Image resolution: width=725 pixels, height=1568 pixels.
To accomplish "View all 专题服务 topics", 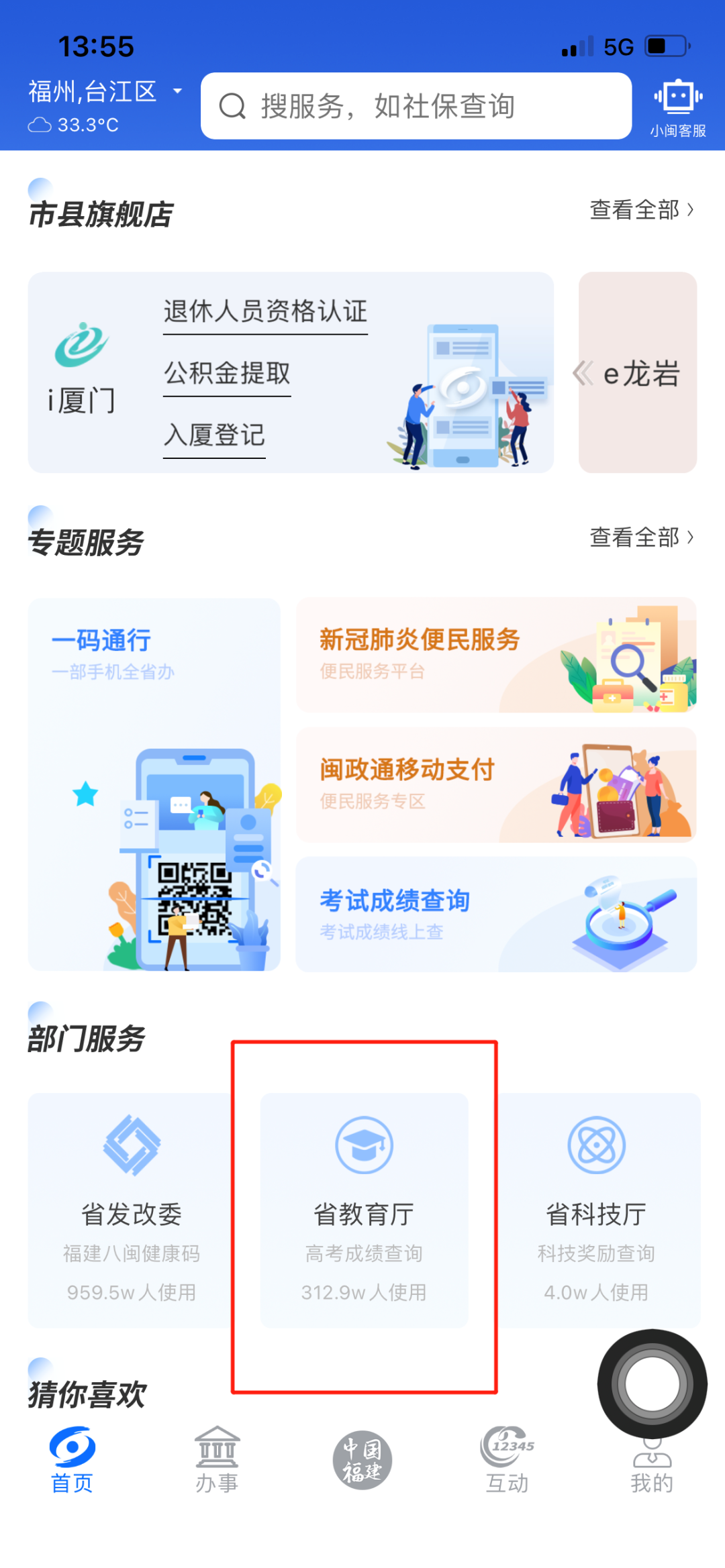I will point(641,537).
